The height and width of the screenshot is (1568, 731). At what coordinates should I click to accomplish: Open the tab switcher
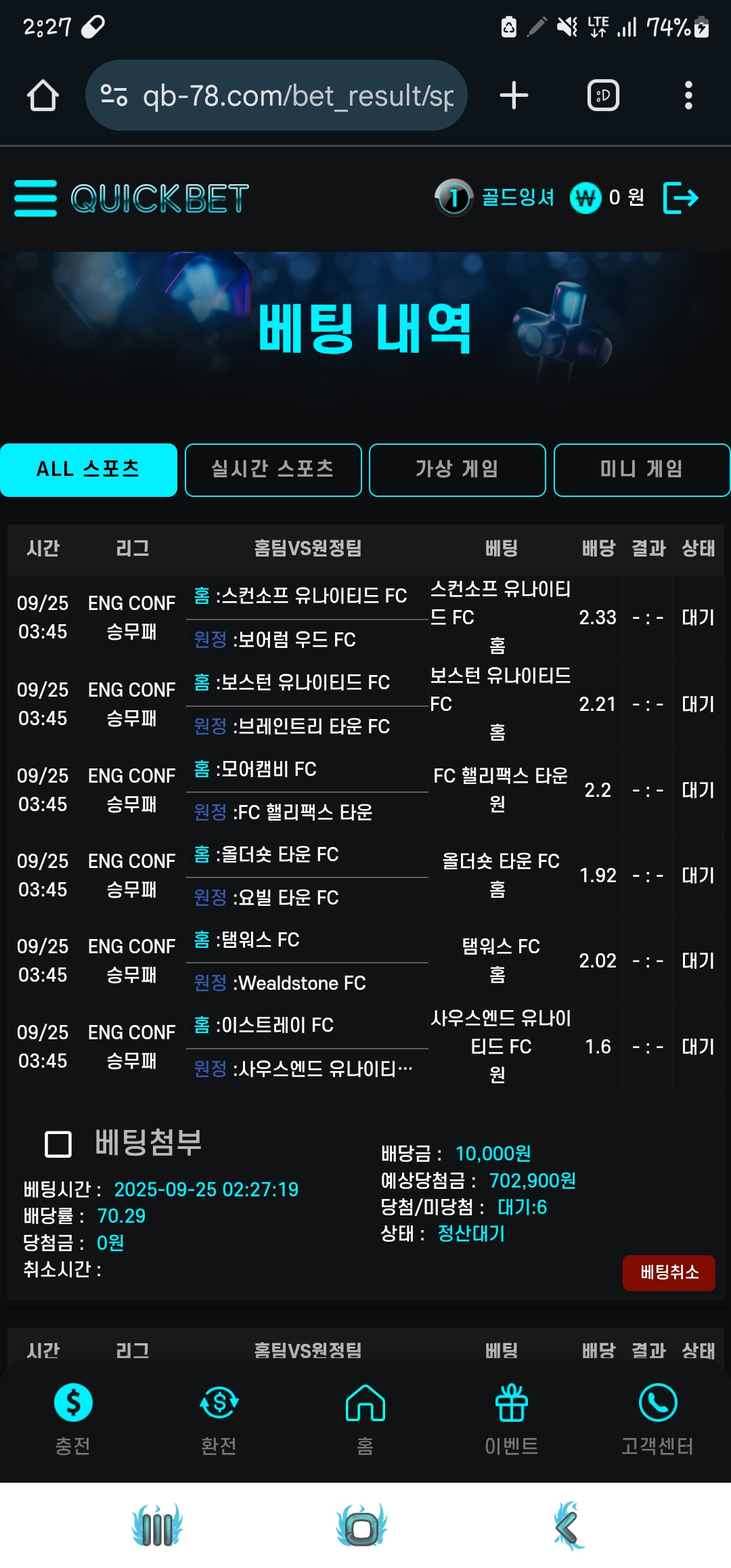click(603, 95)
